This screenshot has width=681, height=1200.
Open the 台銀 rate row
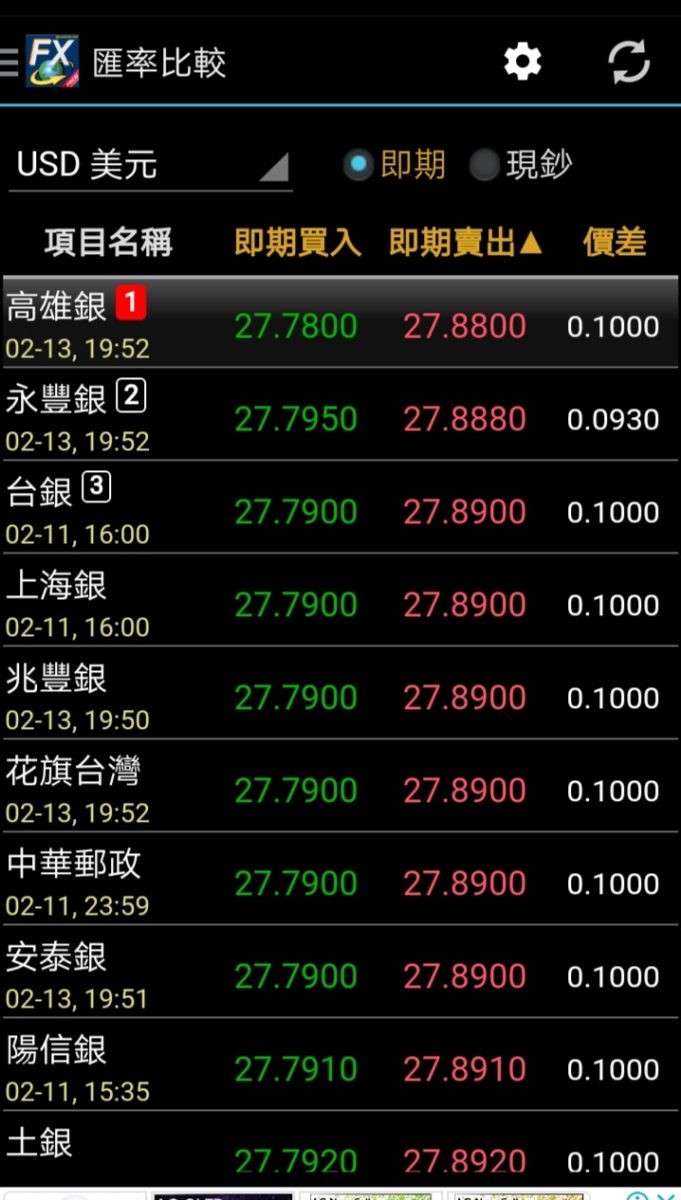pos(340,508)
